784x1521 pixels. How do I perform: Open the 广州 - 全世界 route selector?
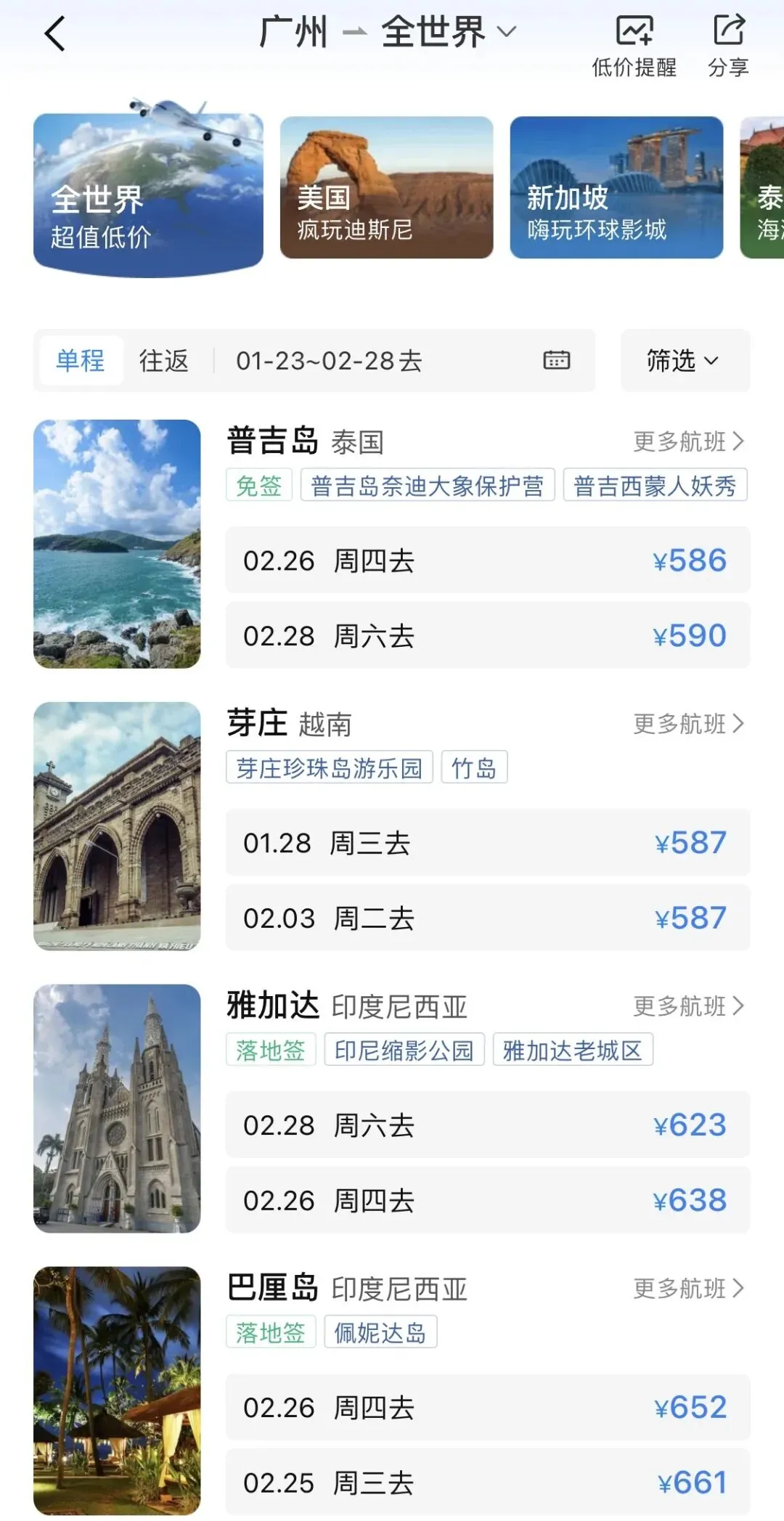(387, 33)
